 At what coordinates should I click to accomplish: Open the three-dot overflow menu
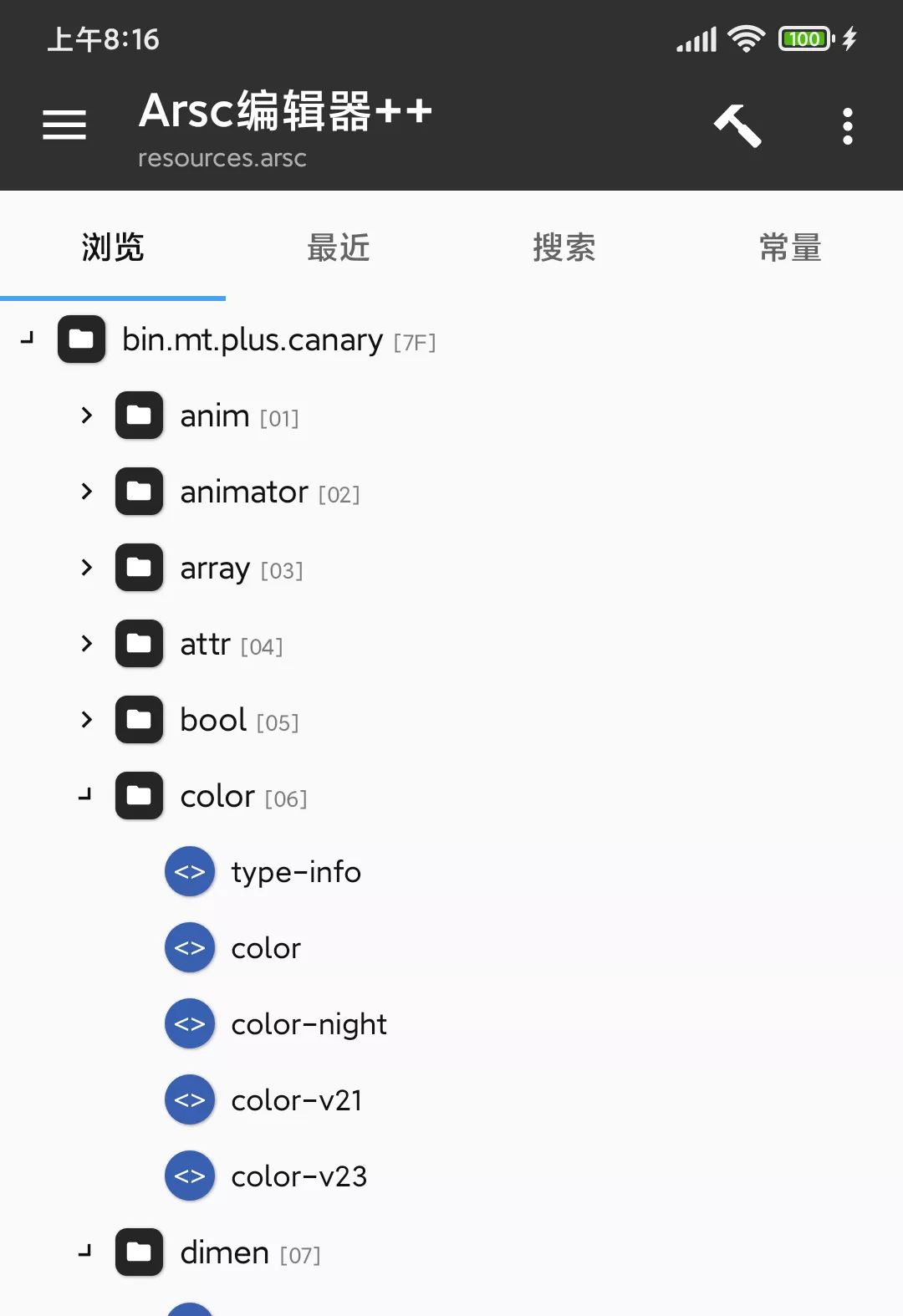(847, 126)
